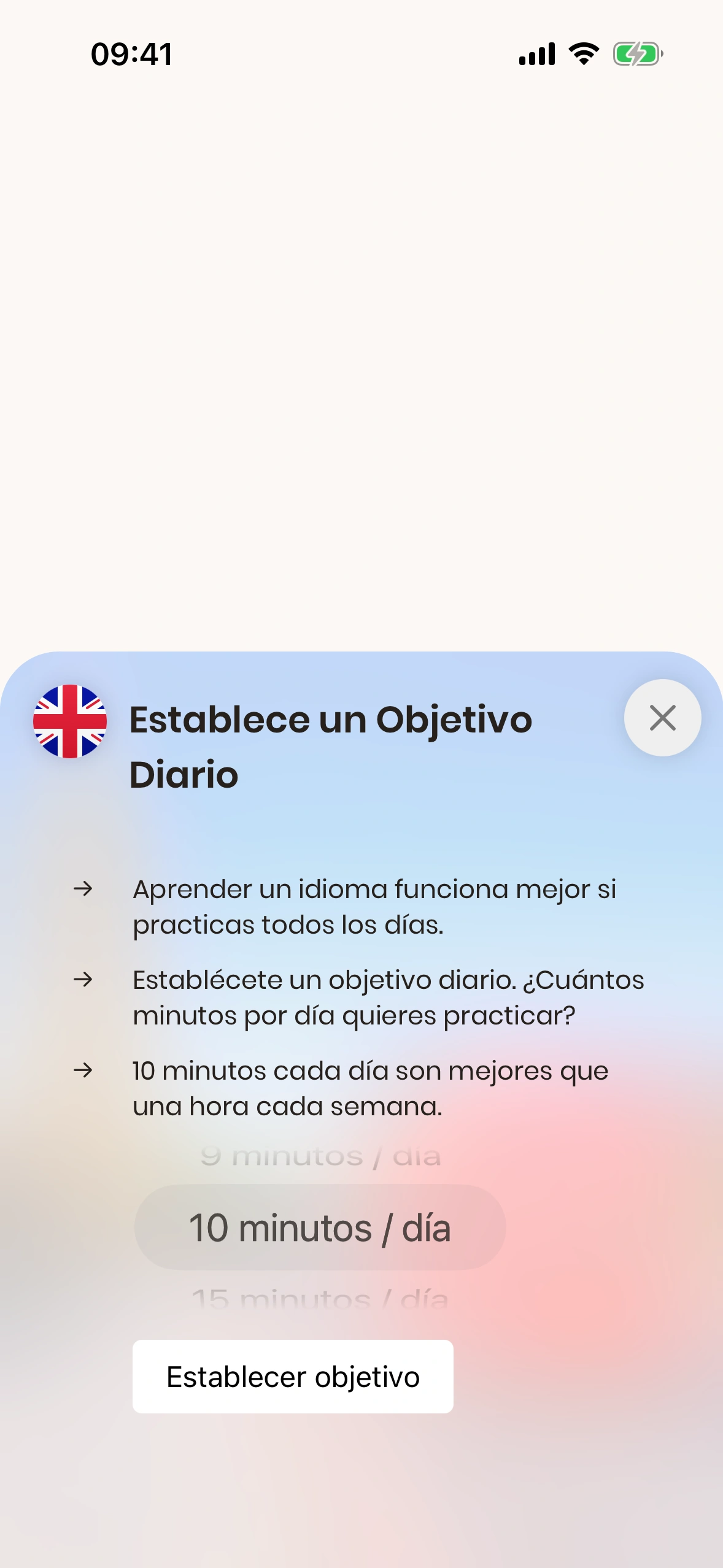Choose 15 minutos / día in picker
The height and width of the screenshot is (1568, 723).
tap(320, 1298)
